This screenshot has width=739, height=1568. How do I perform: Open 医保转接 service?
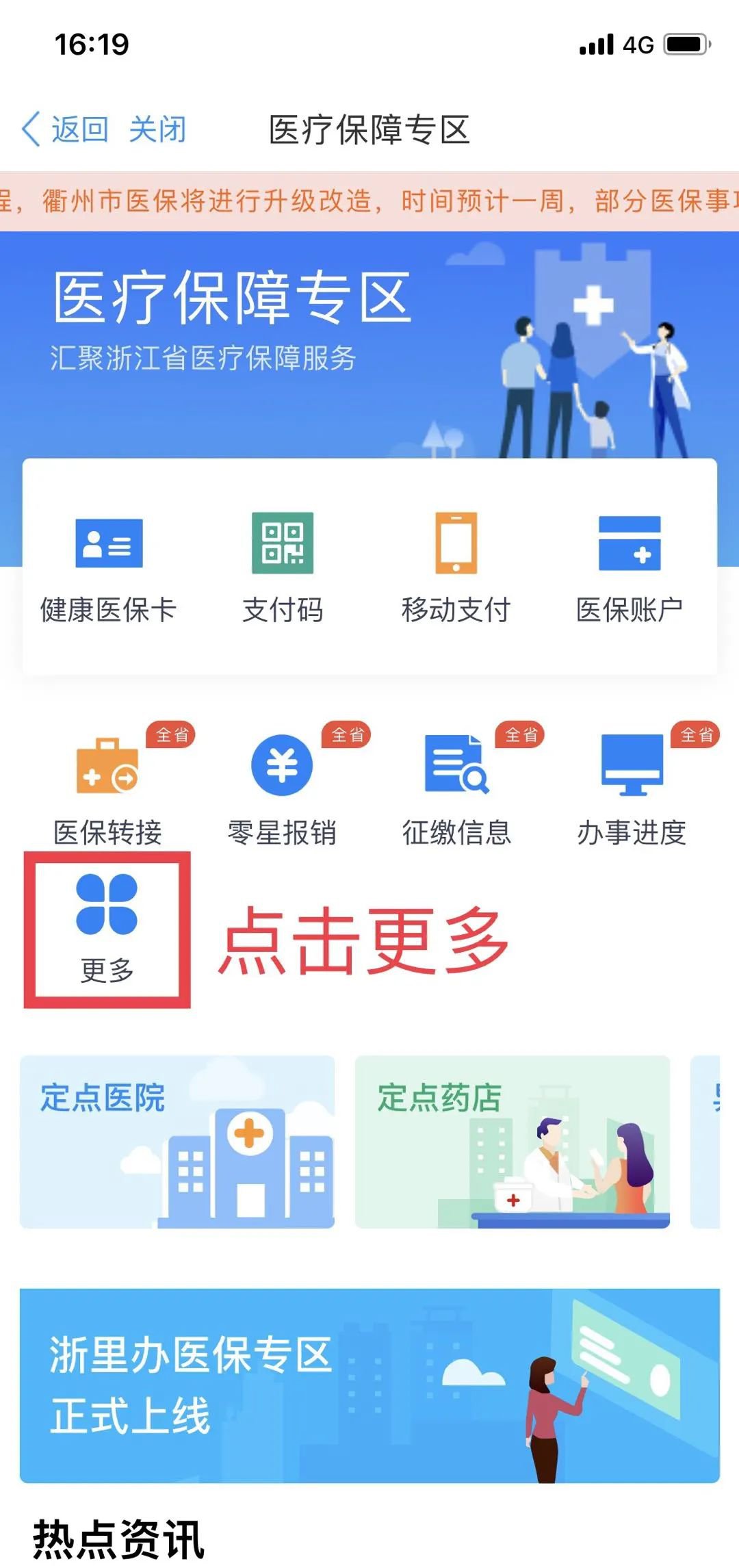108,788
